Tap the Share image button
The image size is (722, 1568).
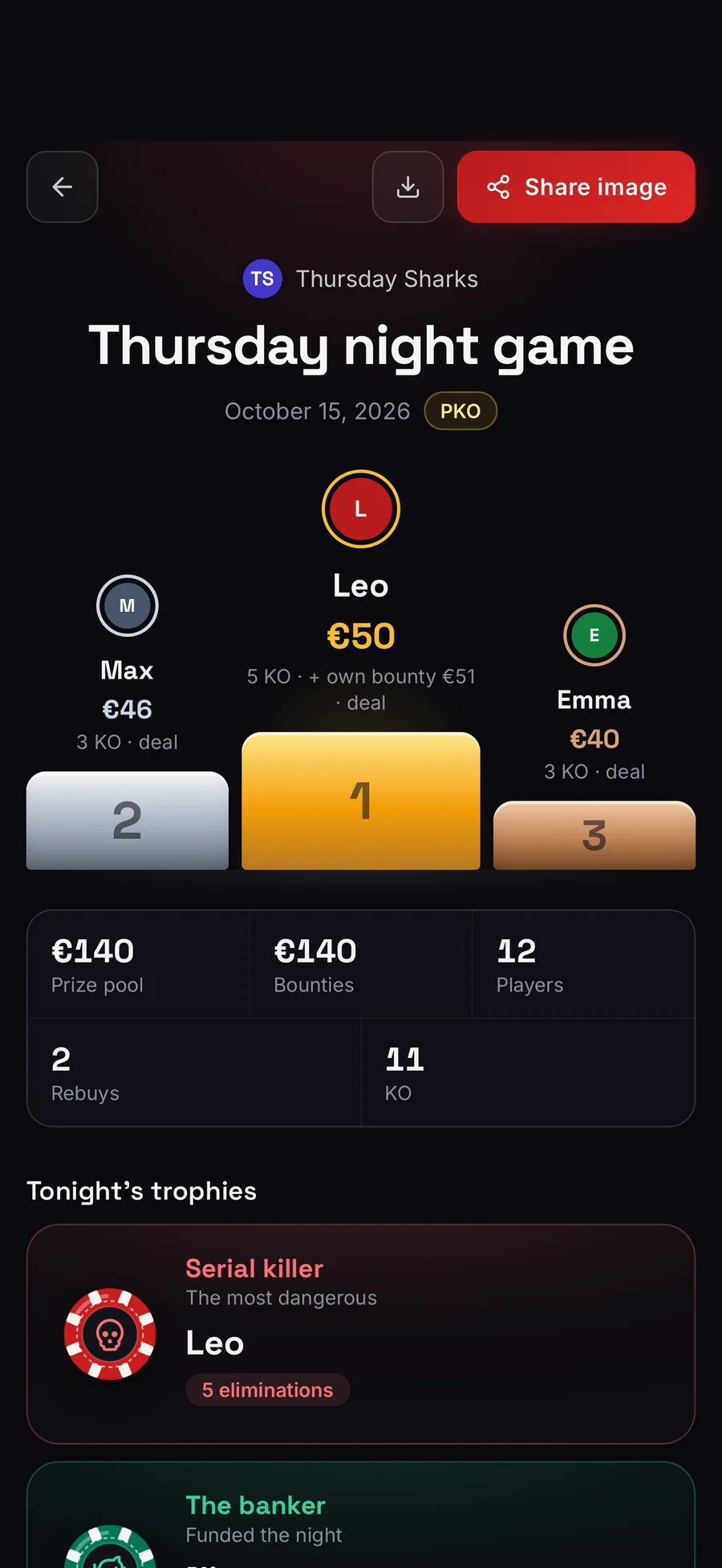(576, 187)
